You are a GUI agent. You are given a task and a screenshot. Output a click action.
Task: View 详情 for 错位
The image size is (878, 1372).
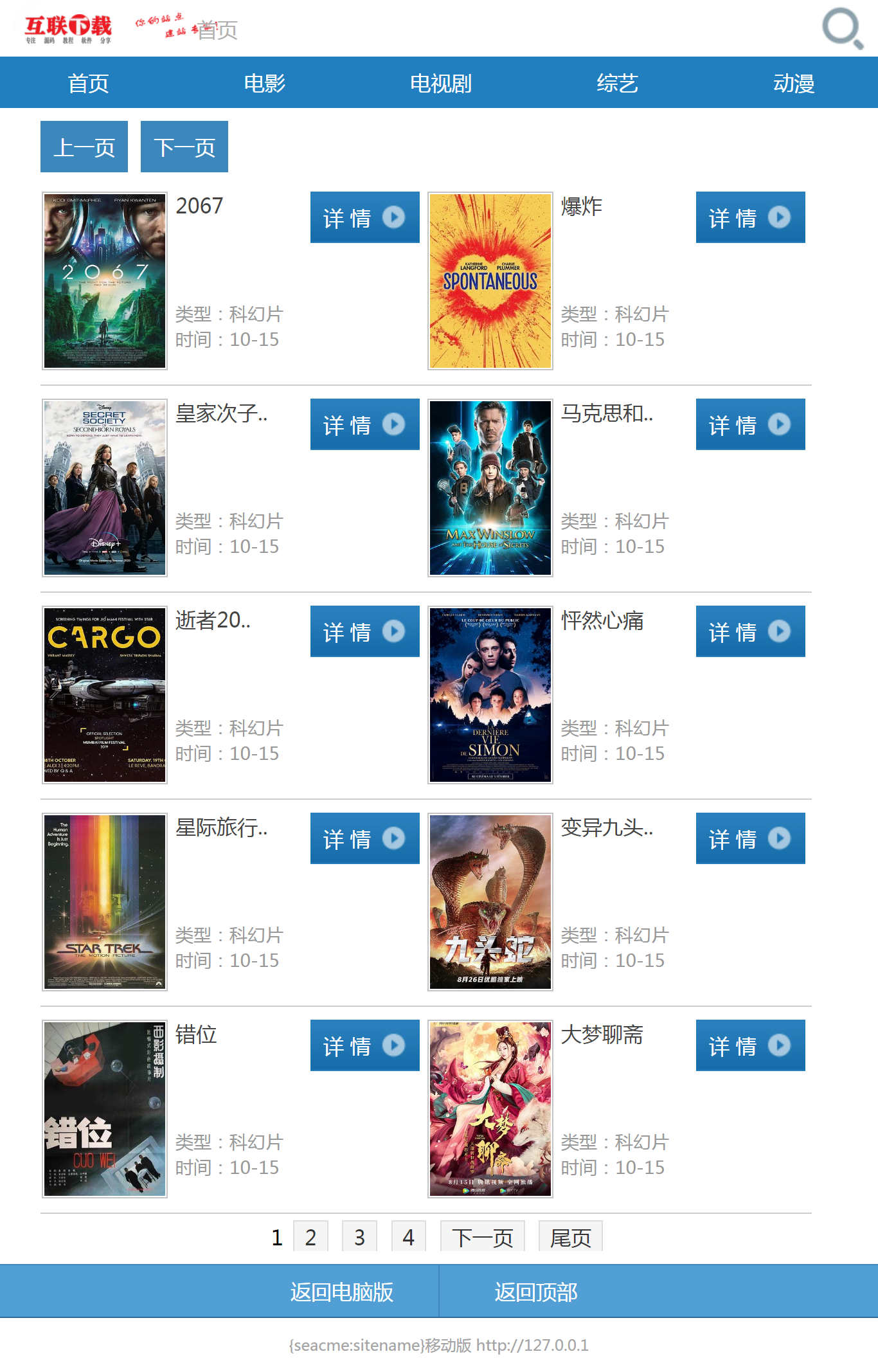click(x=364, y=1045)
